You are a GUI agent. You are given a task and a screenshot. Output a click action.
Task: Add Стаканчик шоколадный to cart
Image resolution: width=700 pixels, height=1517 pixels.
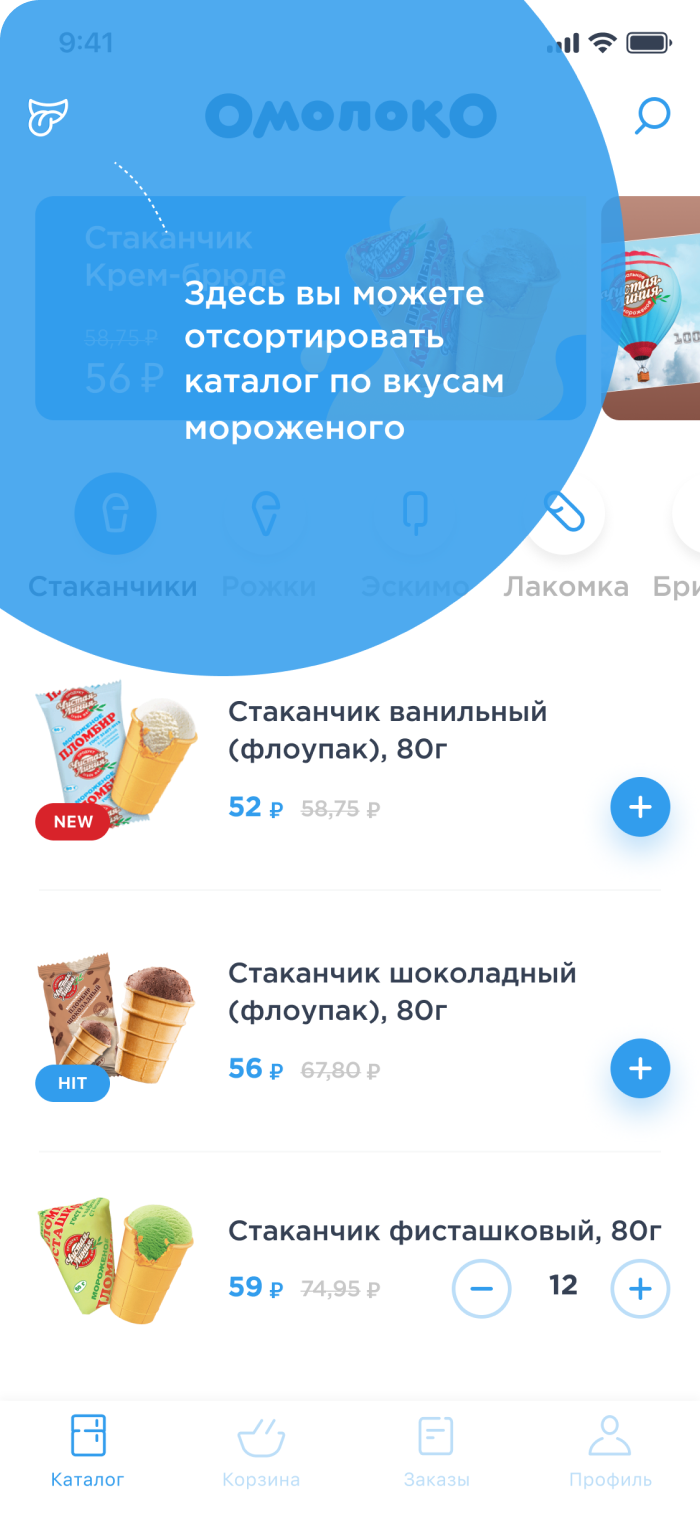[x=640, y=1068]
